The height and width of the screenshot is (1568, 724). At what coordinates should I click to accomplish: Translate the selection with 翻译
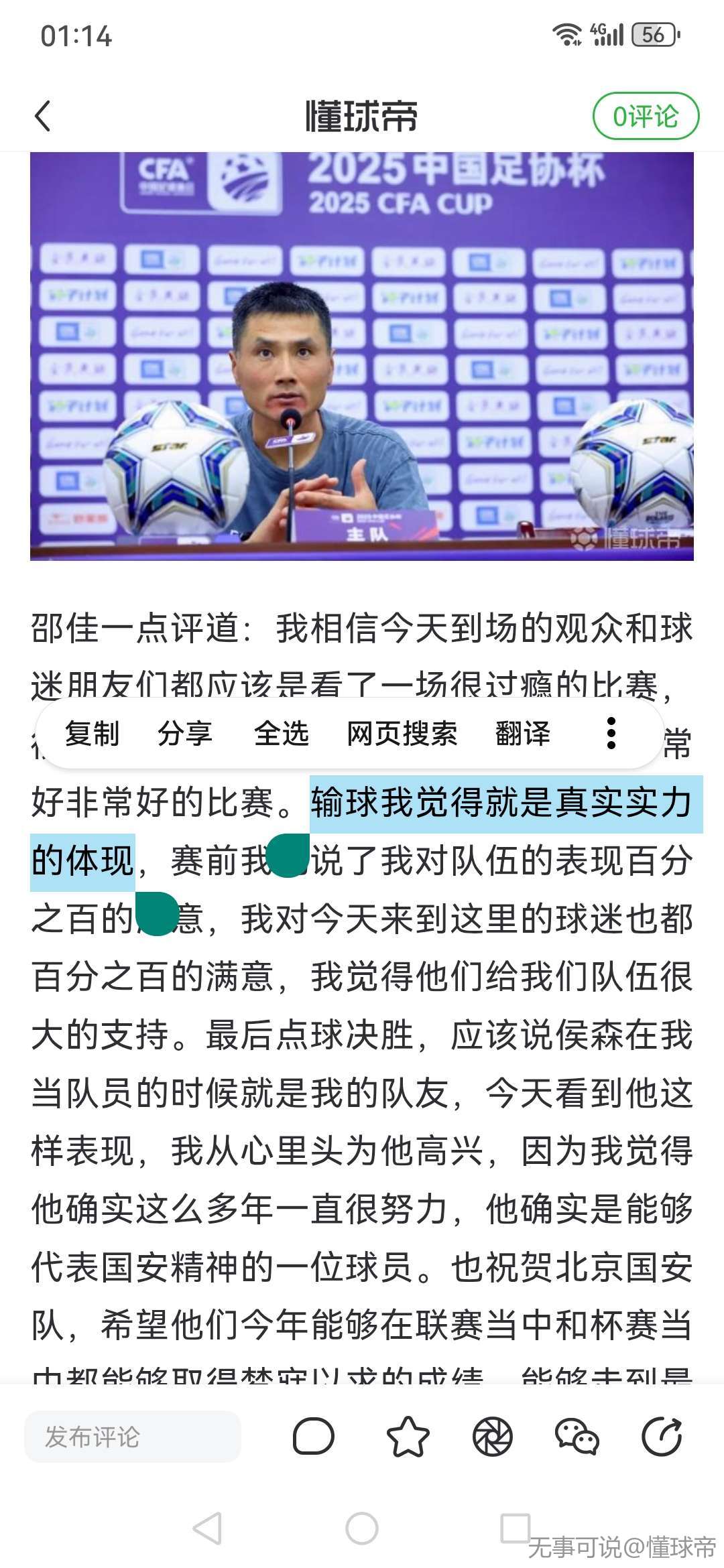tap(523, 734)
